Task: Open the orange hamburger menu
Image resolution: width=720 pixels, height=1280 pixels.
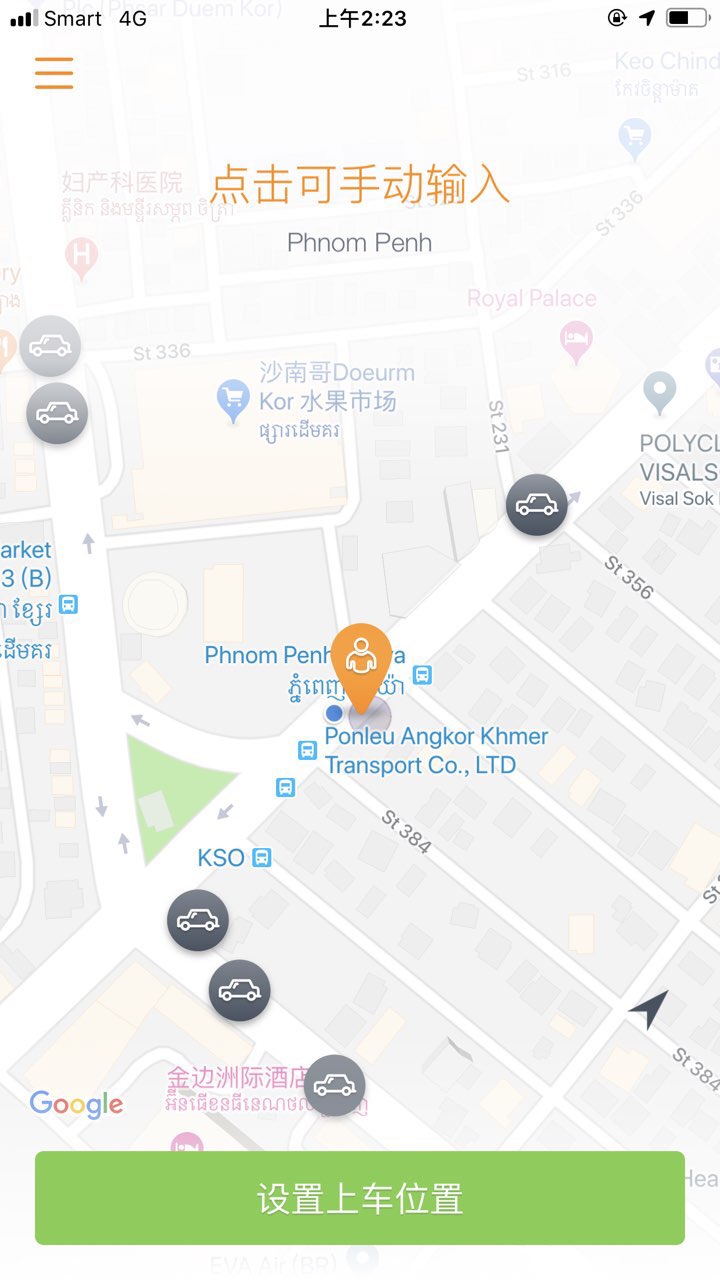Action: pyautogui.click(x=54, y=73)
